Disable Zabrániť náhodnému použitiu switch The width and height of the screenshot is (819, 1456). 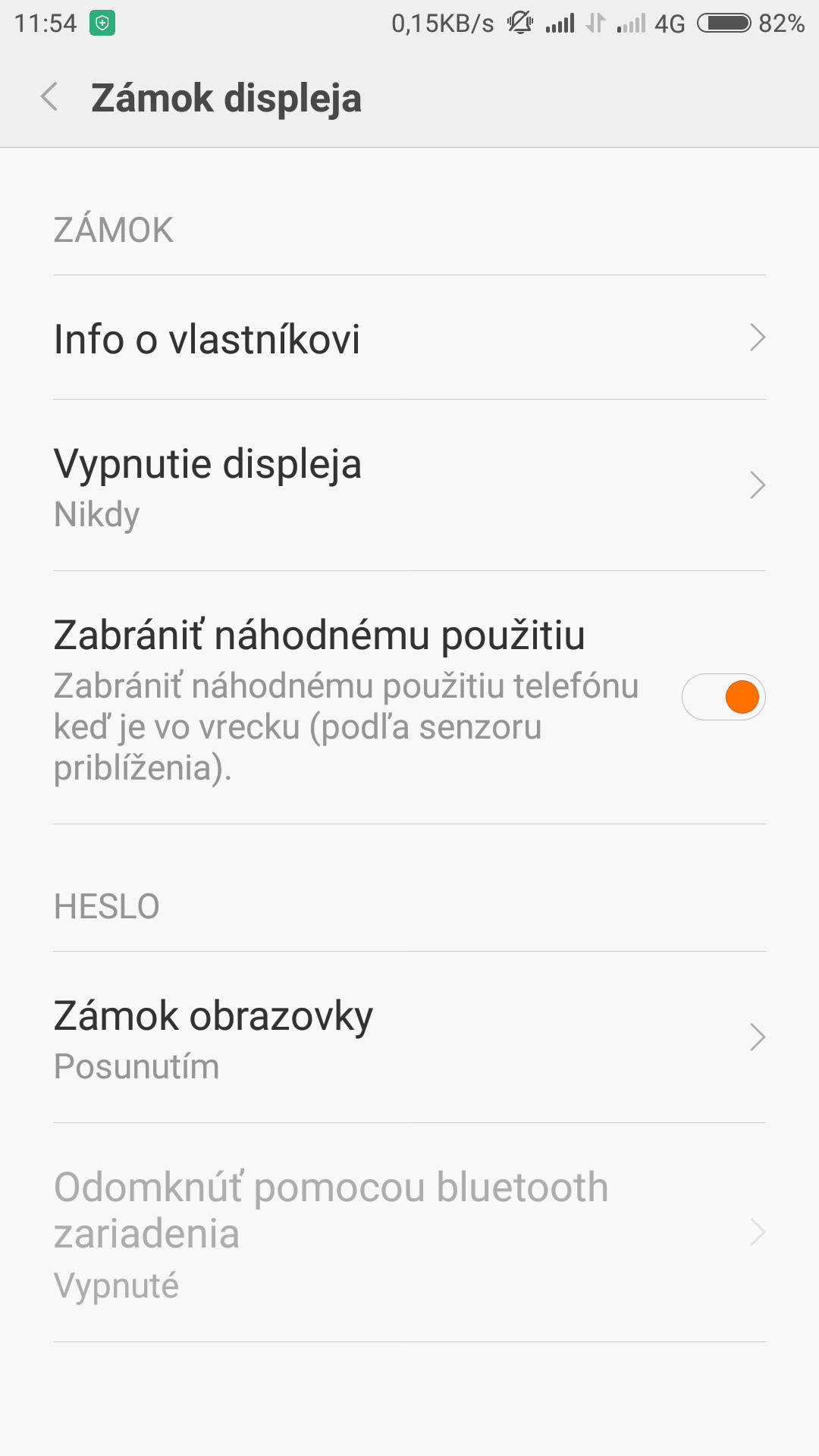point(723,697)
